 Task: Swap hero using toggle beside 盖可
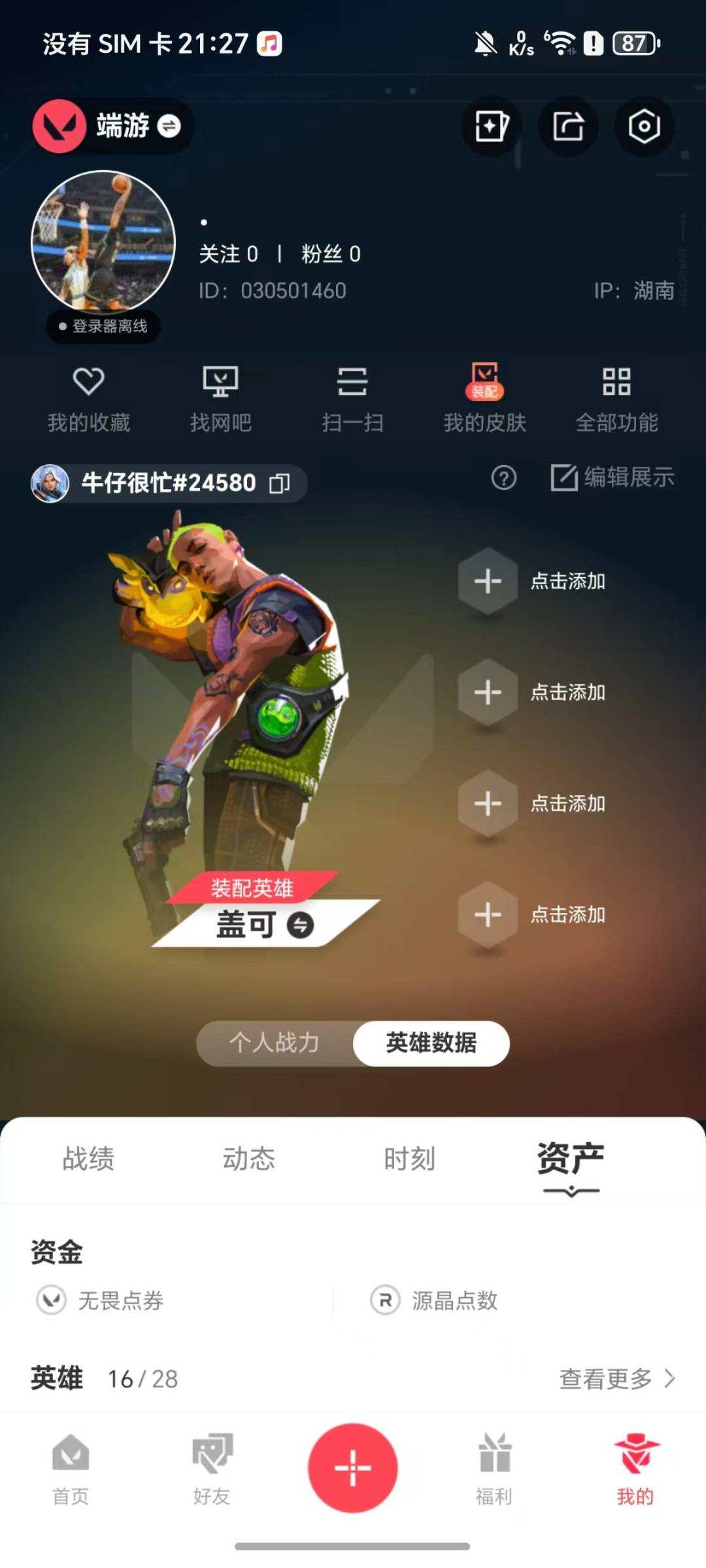(x=302, y=925)
